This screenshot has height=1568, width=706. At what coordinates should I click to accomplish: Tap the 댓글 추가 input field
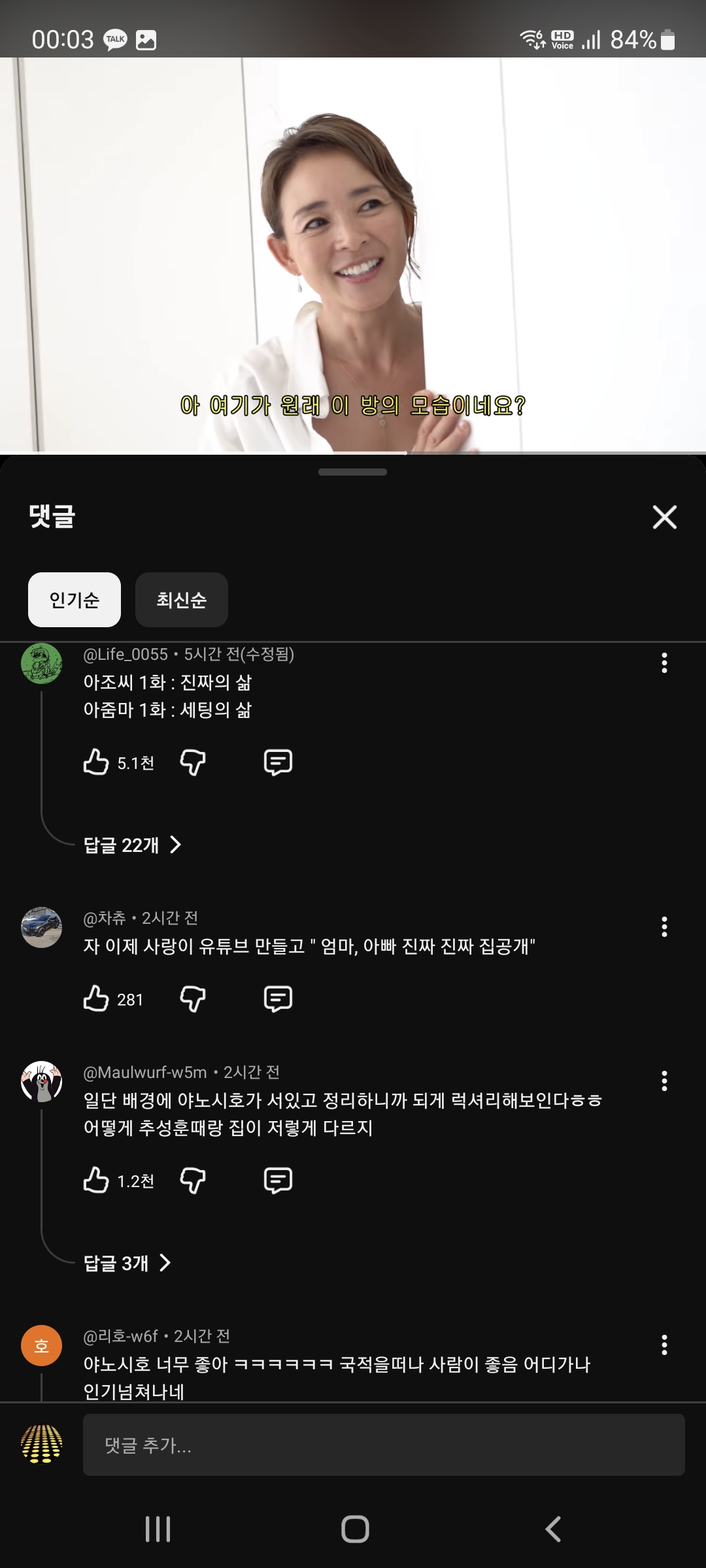[x=383, y=1445]
